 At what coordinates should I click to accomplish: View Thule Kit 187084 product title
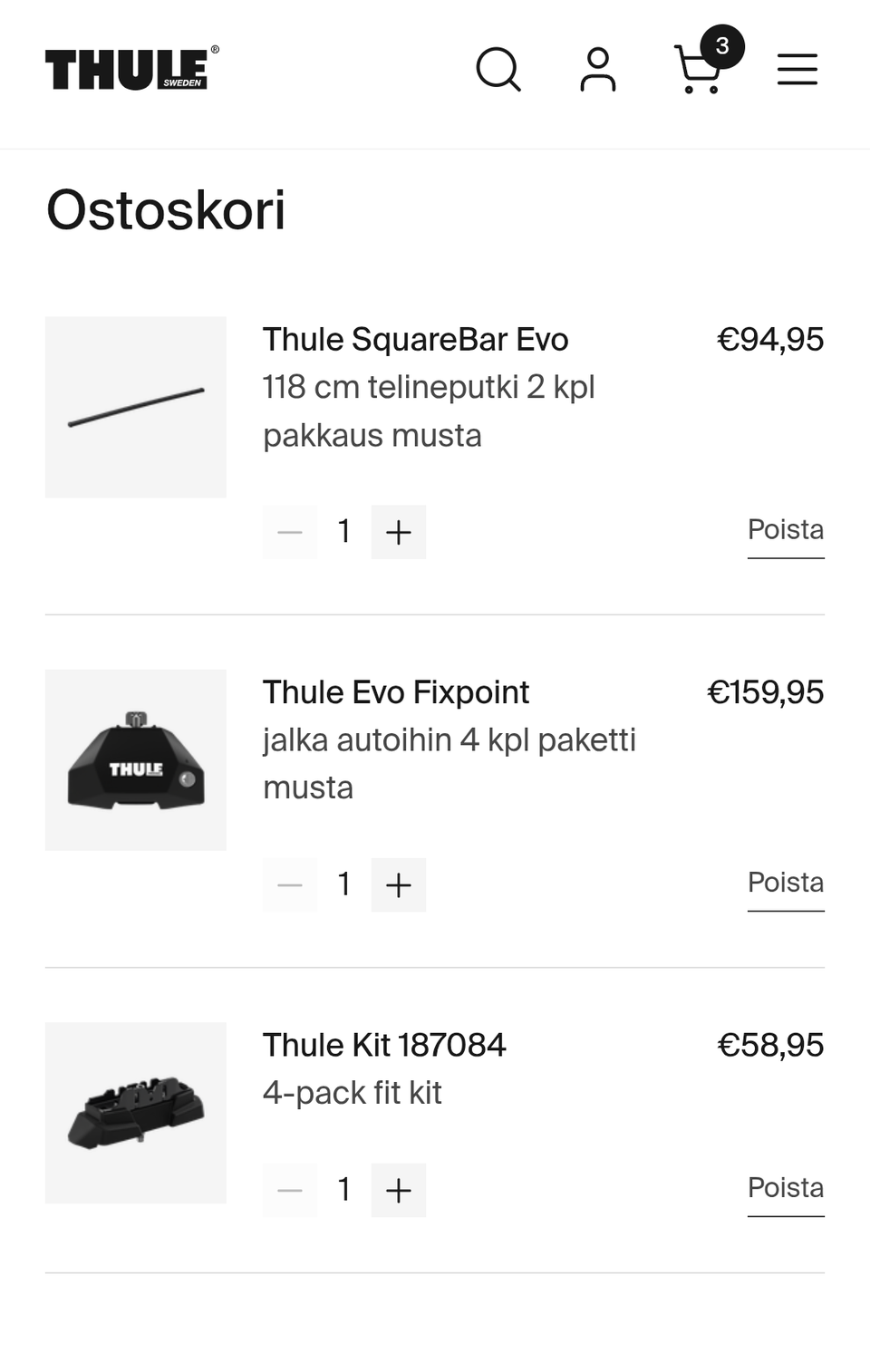click(x=384, y=1045)
